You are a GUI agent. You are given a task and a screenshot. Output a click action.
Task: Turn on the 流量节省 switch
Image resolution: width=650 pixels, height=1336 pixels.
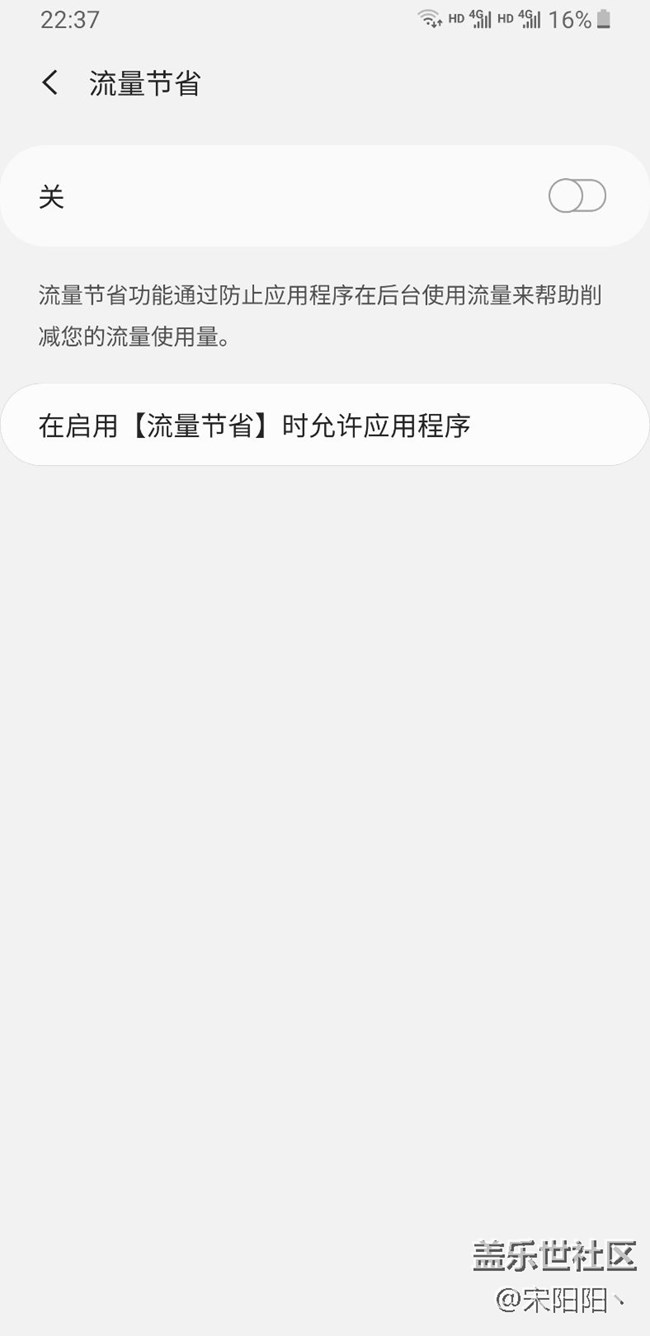(x=577, y=196)
